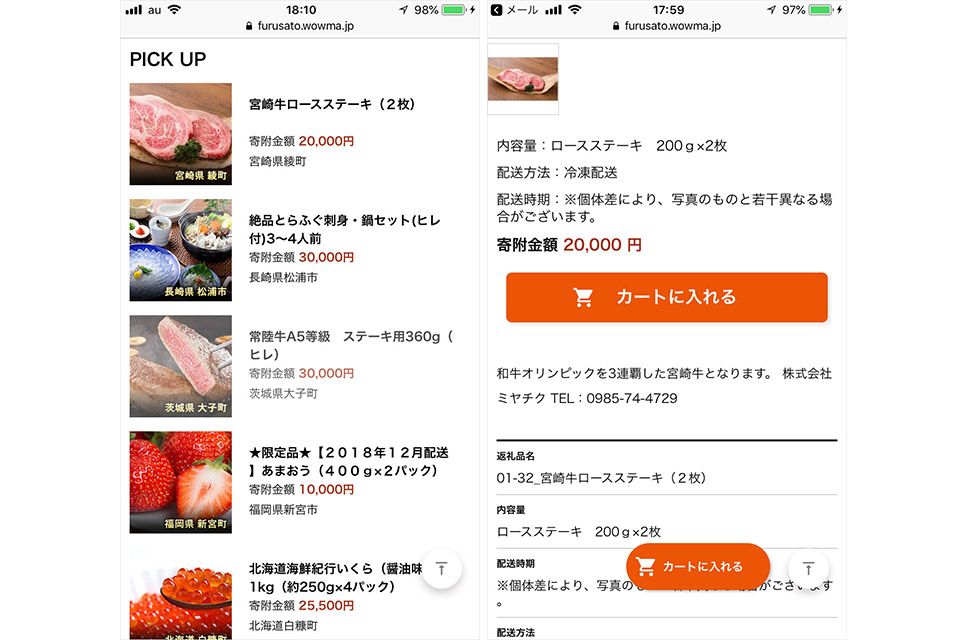Tap the large orange カートに入れる button
Image resolution: width=960 pixels, height=640 pixels.
click(x=666, y=297)
